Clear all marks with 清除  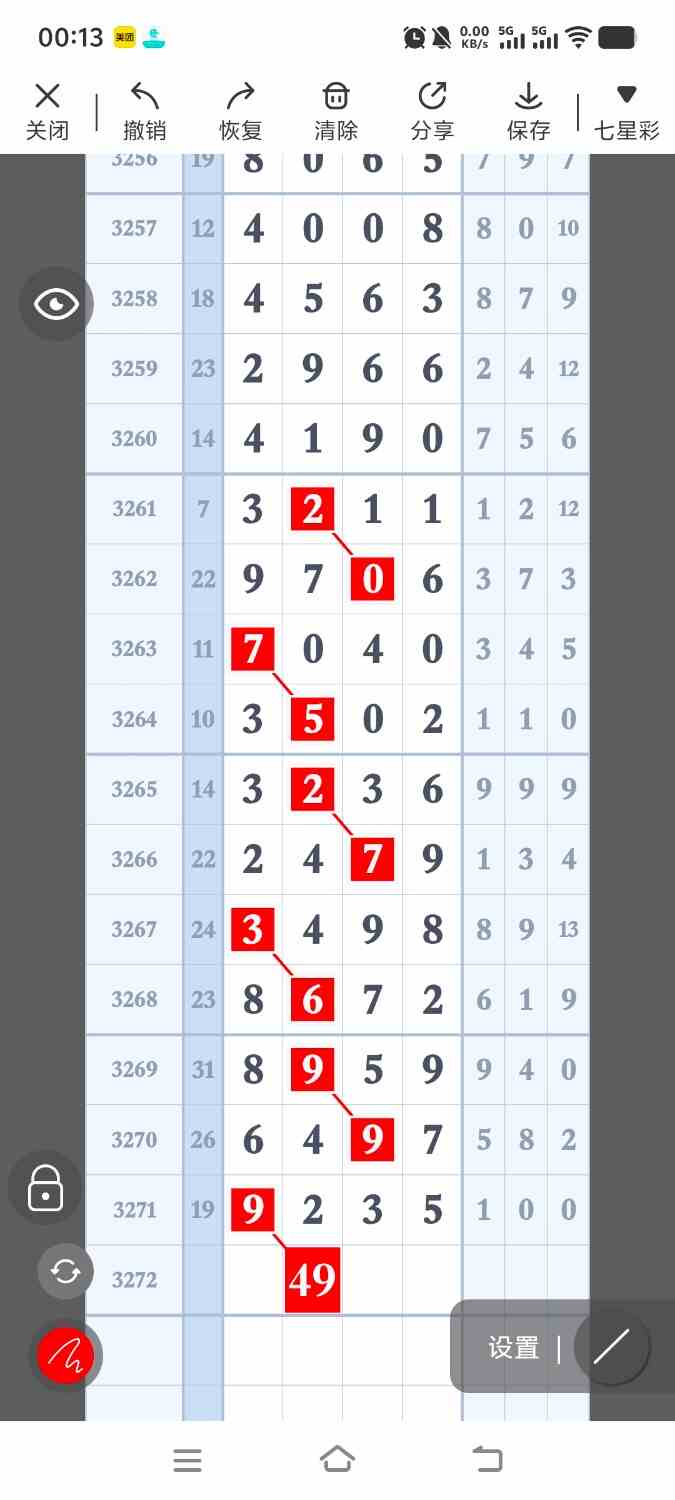tap(336, 112)
